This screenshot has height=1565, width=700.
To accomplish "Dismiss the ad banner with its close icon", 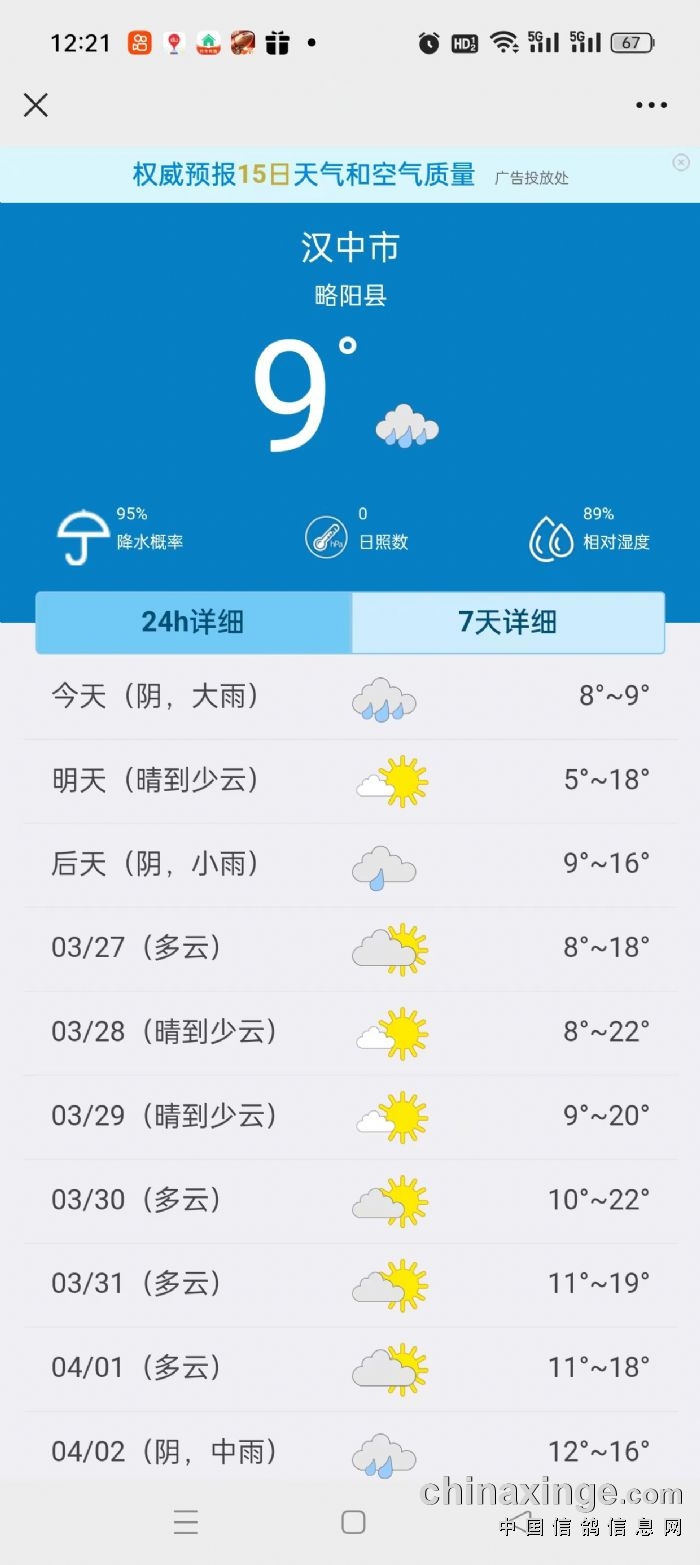I will pyautogui.click(x=681, y=162).
